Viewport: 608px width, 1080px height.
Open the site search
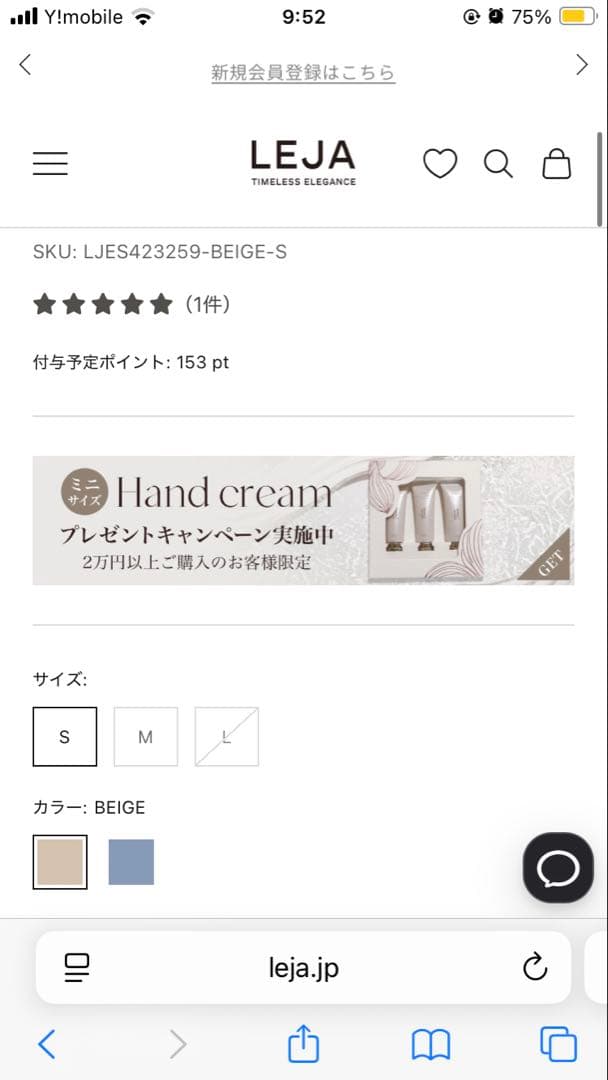(498, 163)
